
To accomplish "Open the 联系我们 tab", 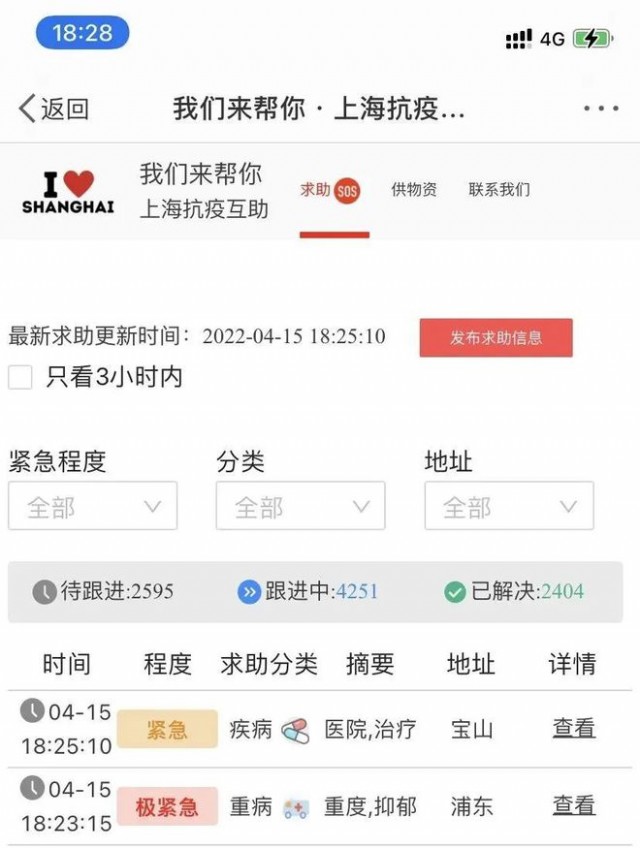I will click(499, 190).
